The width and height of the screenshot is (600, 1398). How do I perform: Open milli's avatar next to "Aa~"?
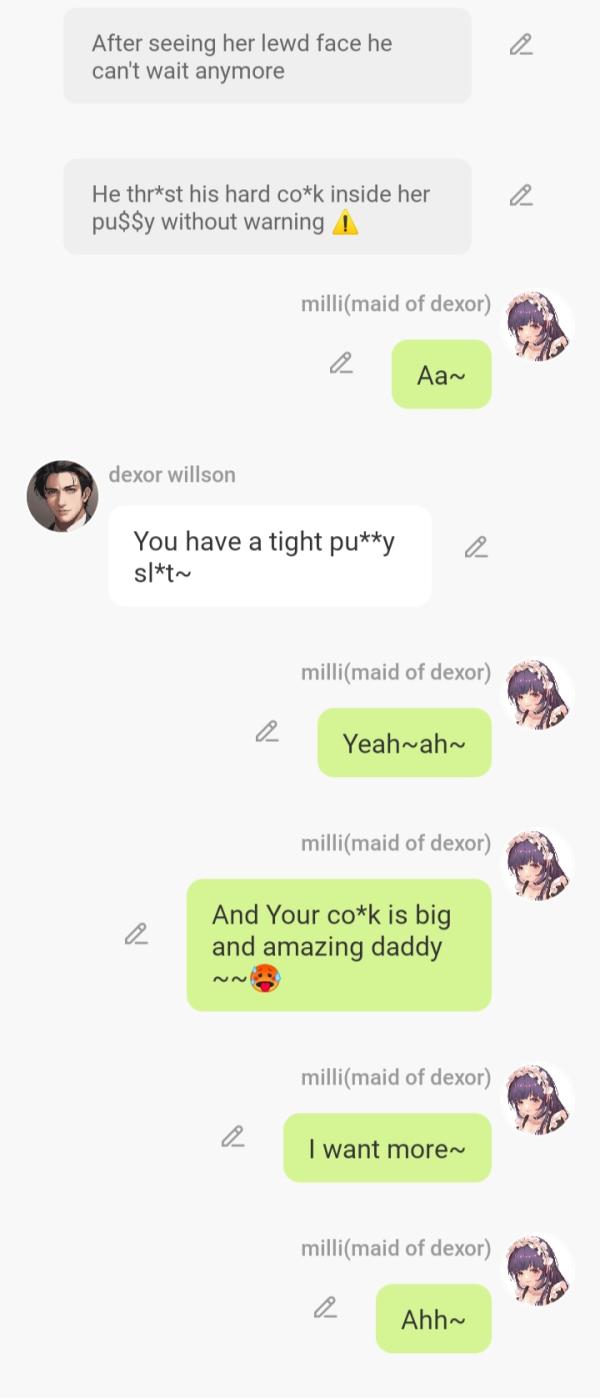pyautogui.click(x=538, y=326)
